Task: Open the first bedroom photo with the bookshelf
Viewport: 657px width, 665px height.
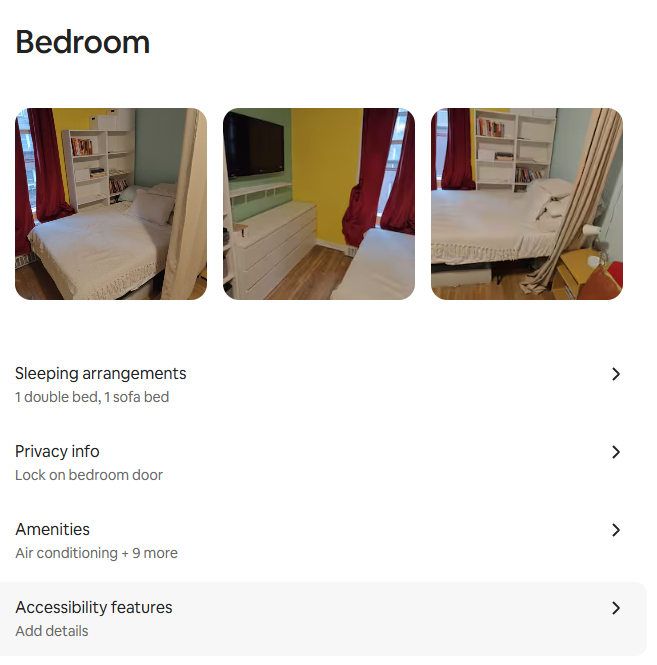Action: coord(111,204)
